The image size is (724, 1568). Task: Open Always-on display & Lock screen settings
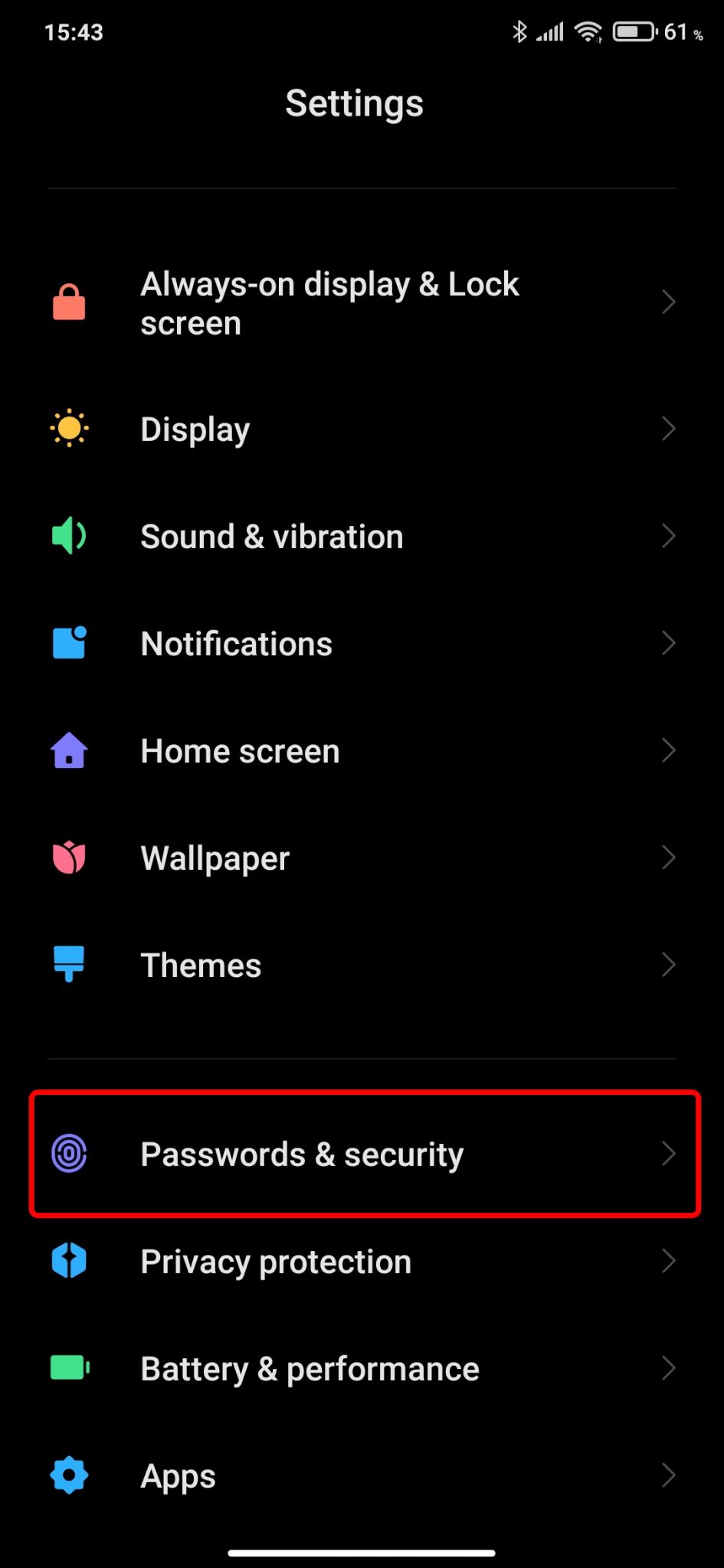coord(362,303)
